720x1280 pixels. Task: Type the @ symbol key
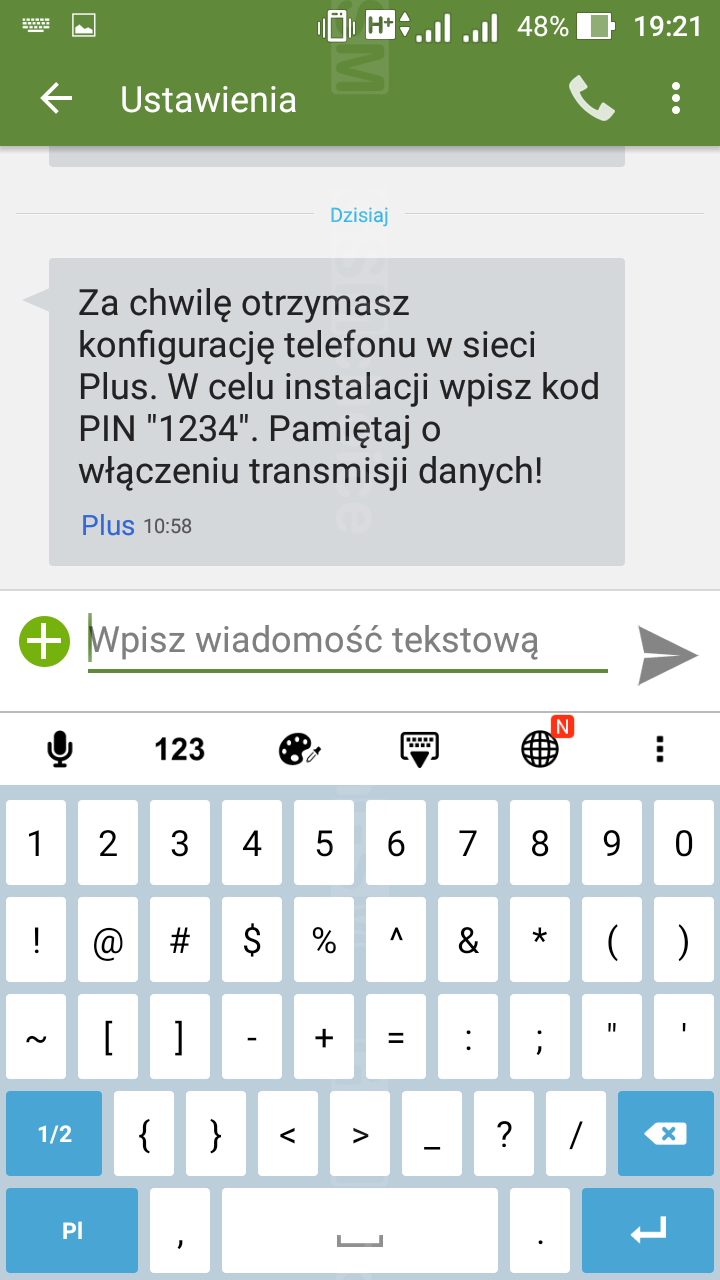(x=108, y=941)
